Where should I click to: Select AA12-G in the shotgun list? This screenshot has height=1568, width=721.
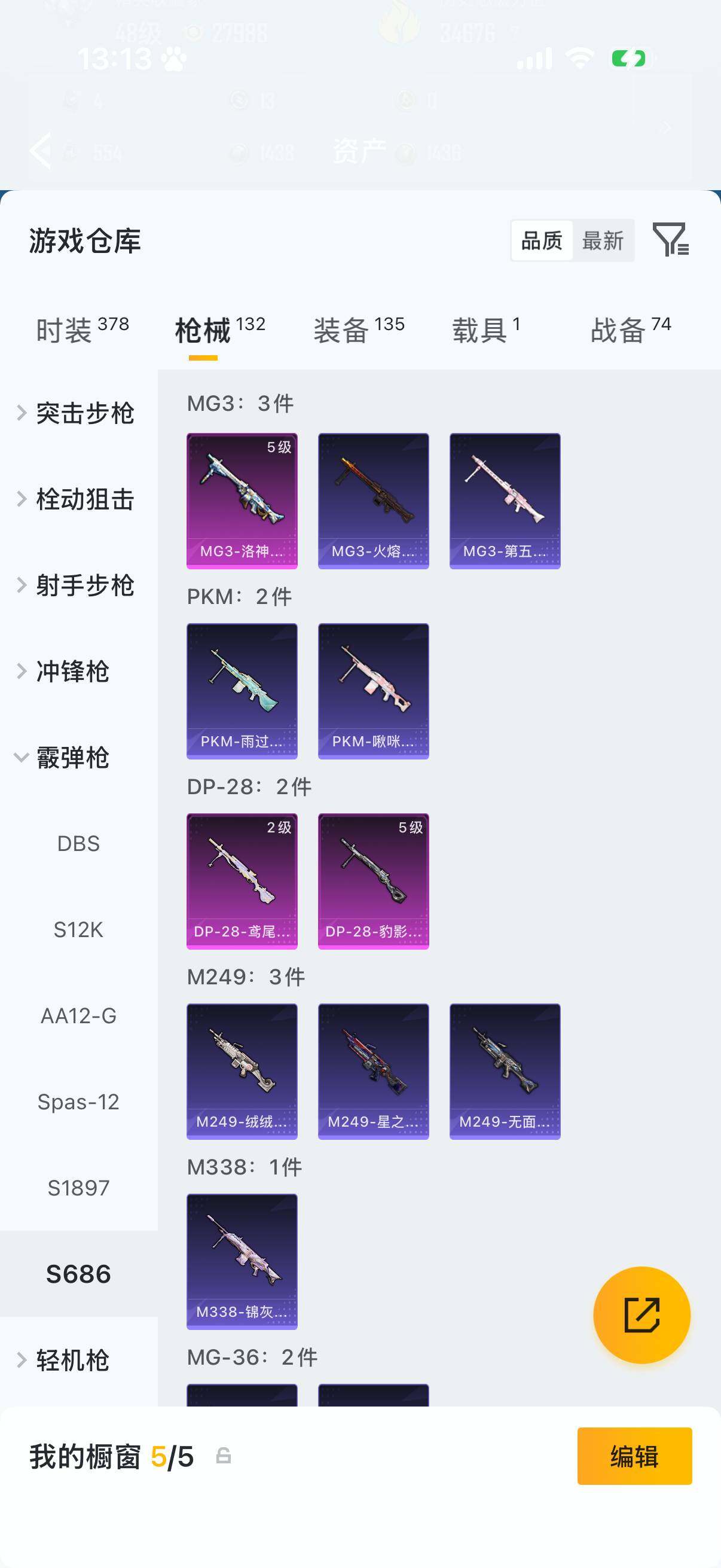78,1015
